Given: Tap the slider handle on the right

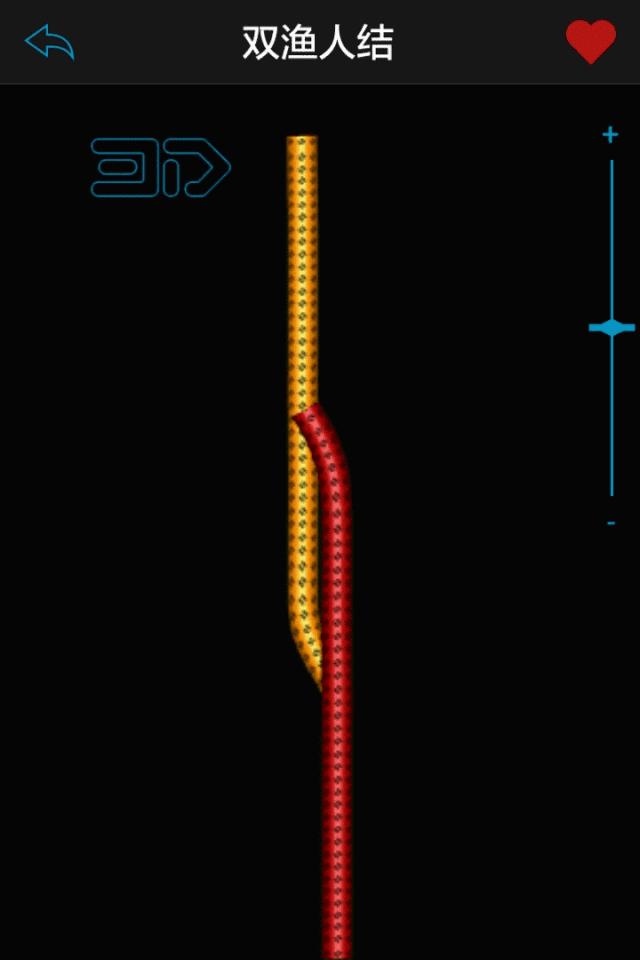Looking at the screenshot, I should tap(611, 328).
